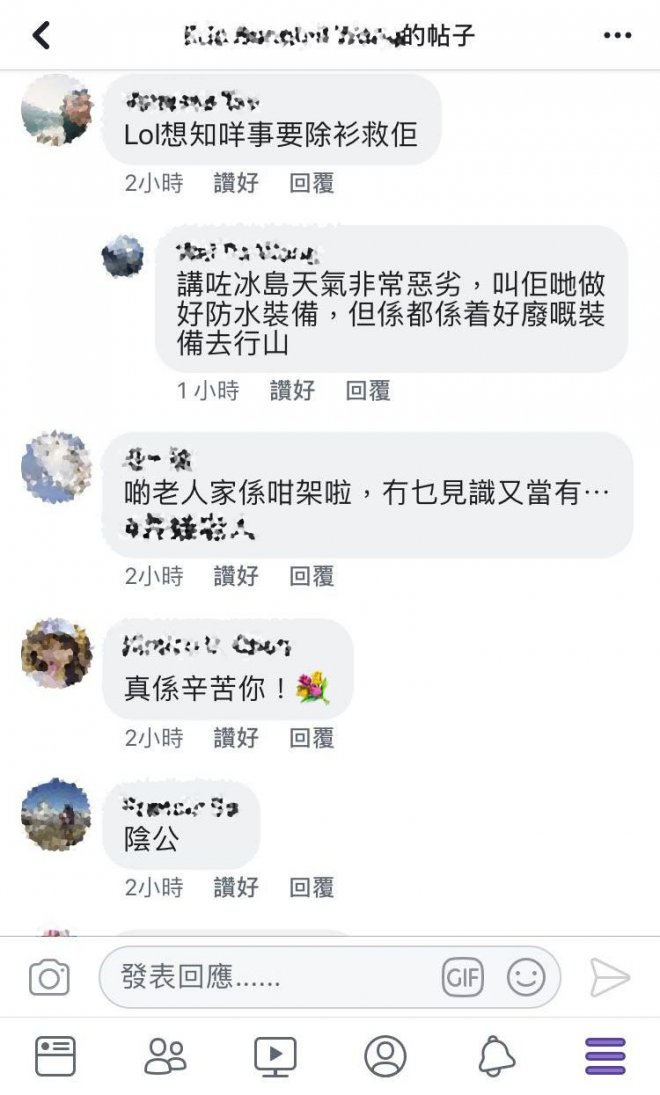The image size is (660, 1095).
Task: Like the comment starting "啲老人家係咁架啦"
Action: click(x=236, y=576)
